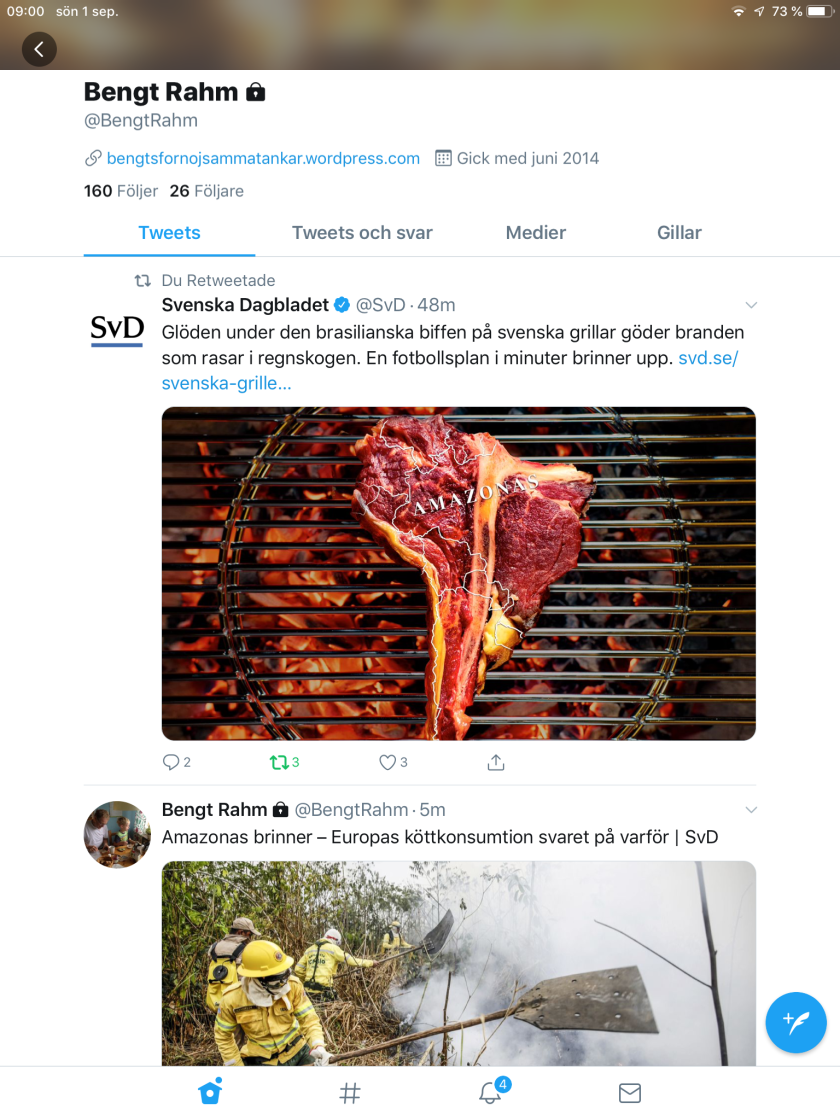Open the direct messages envelope
Image resolution: width=840 pixels, height=1120 pixels.
629,1093
